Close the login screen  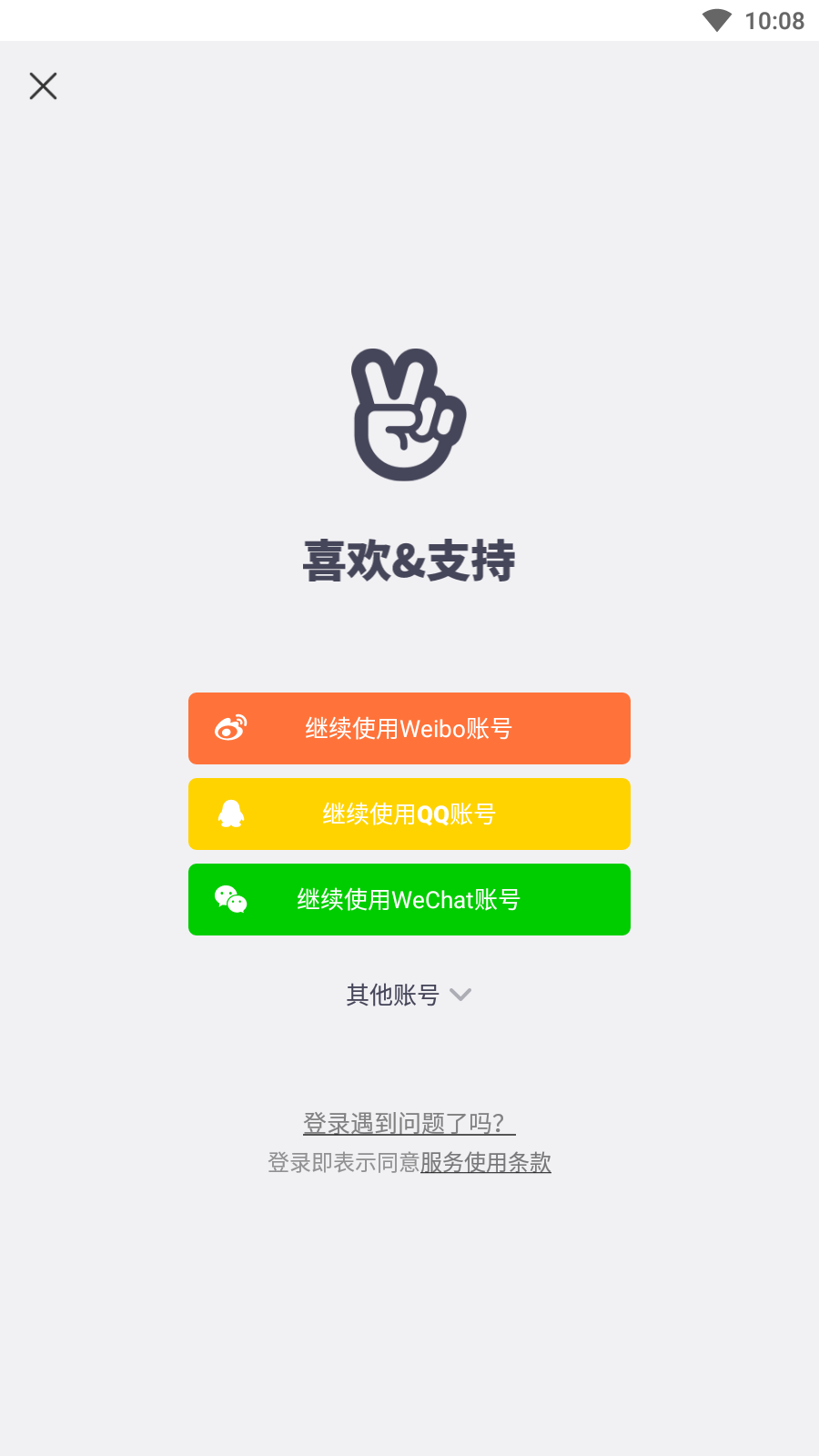[x=43, y=86]
